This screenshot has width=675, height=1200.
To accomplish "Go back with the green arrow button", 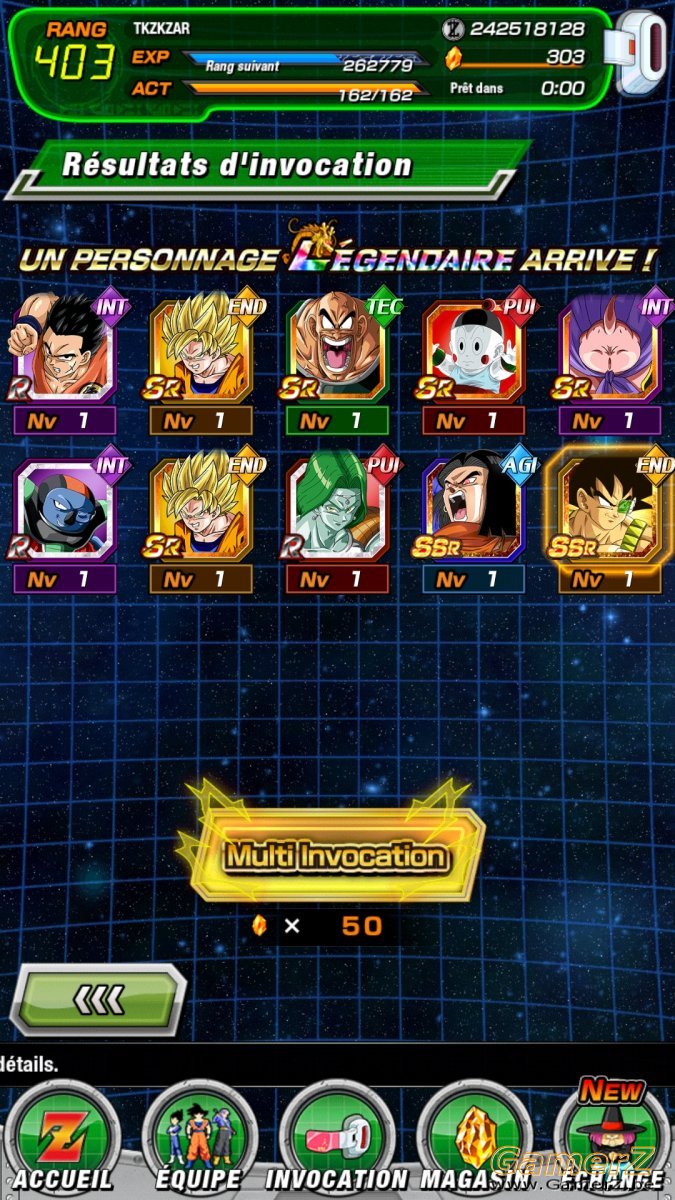I will click(x=98, y=1000).
